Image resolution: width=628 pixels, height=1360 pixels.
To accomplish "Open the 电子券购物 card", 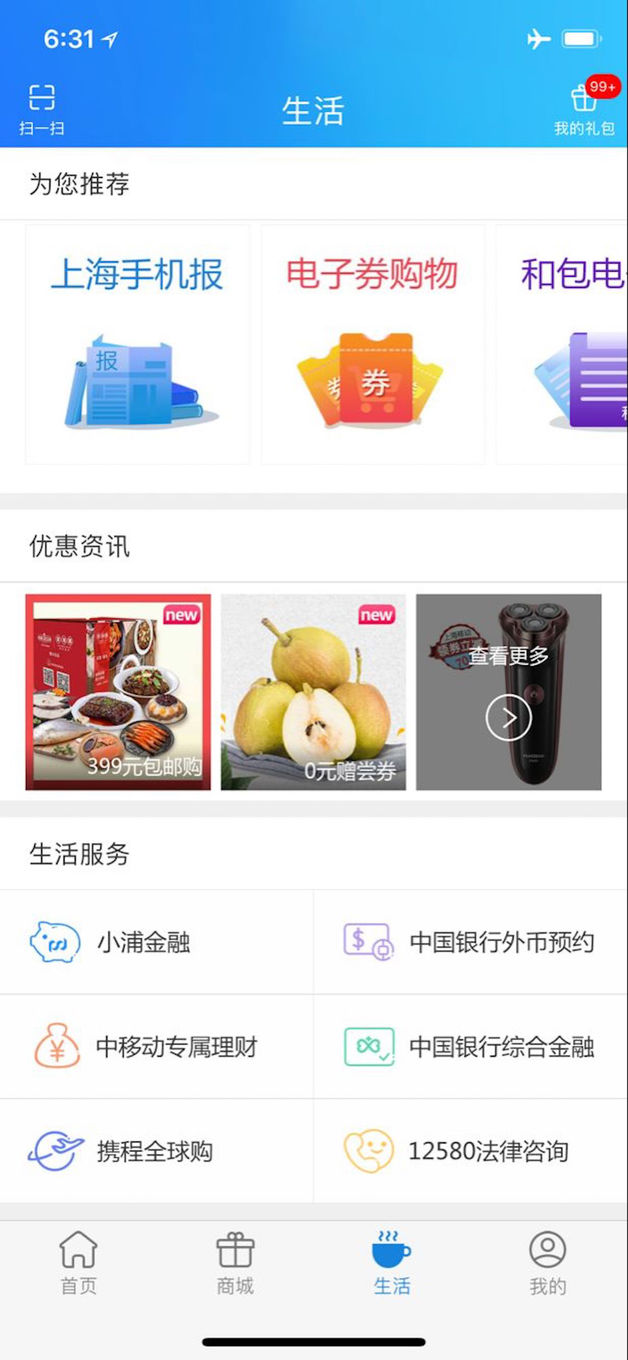I will click(372, 344).
